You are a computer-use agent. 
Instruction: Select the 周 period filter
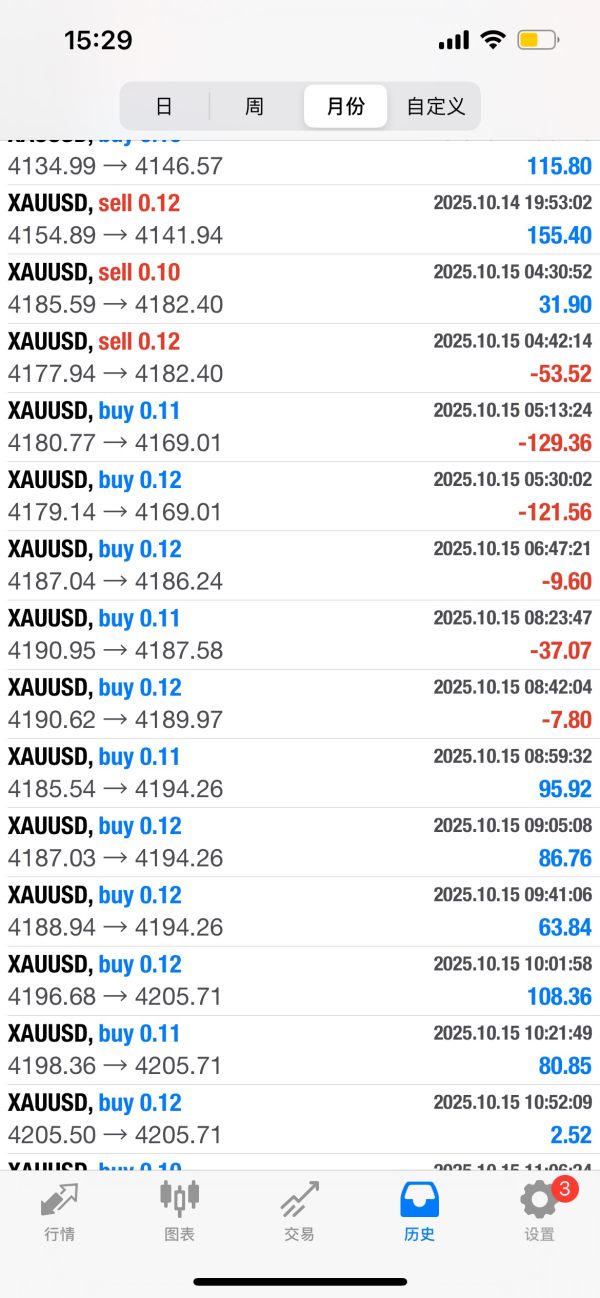(x=254, y=106)
